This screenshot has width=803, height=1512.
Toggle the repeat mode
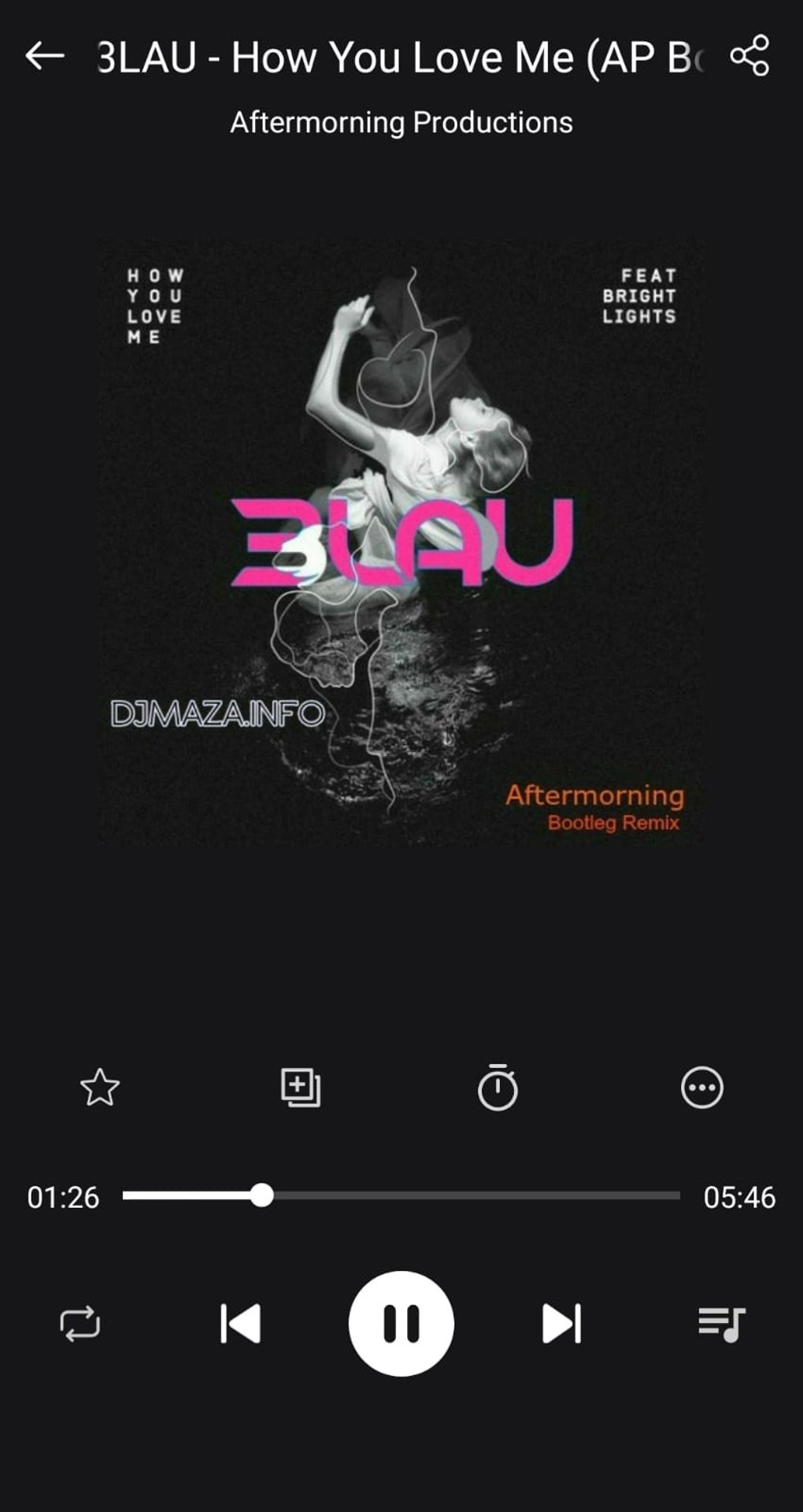click(80, 1324)
